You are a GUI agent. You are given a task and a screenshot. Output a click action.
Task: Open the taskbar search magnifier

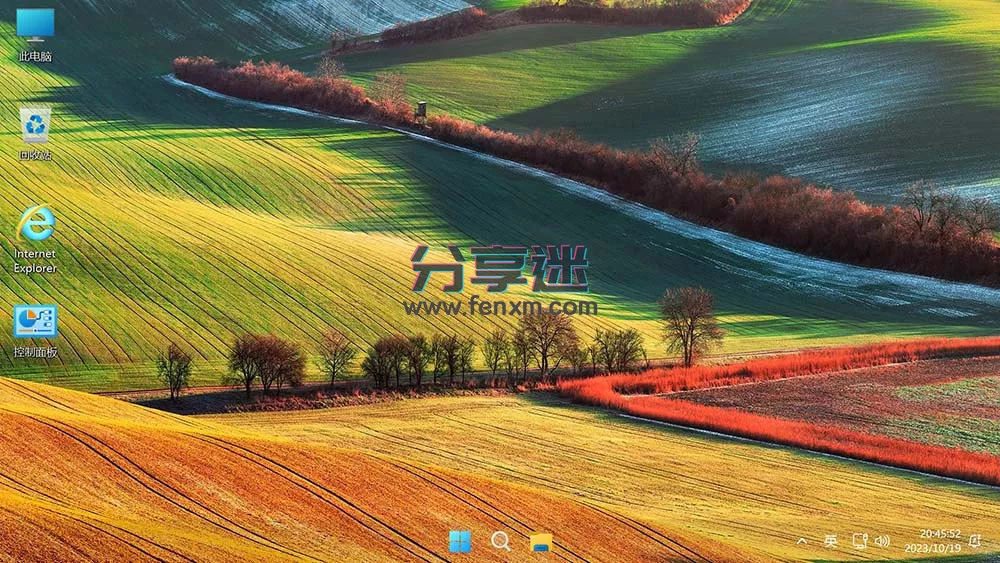pyautogui.click(x=501, y=541)
